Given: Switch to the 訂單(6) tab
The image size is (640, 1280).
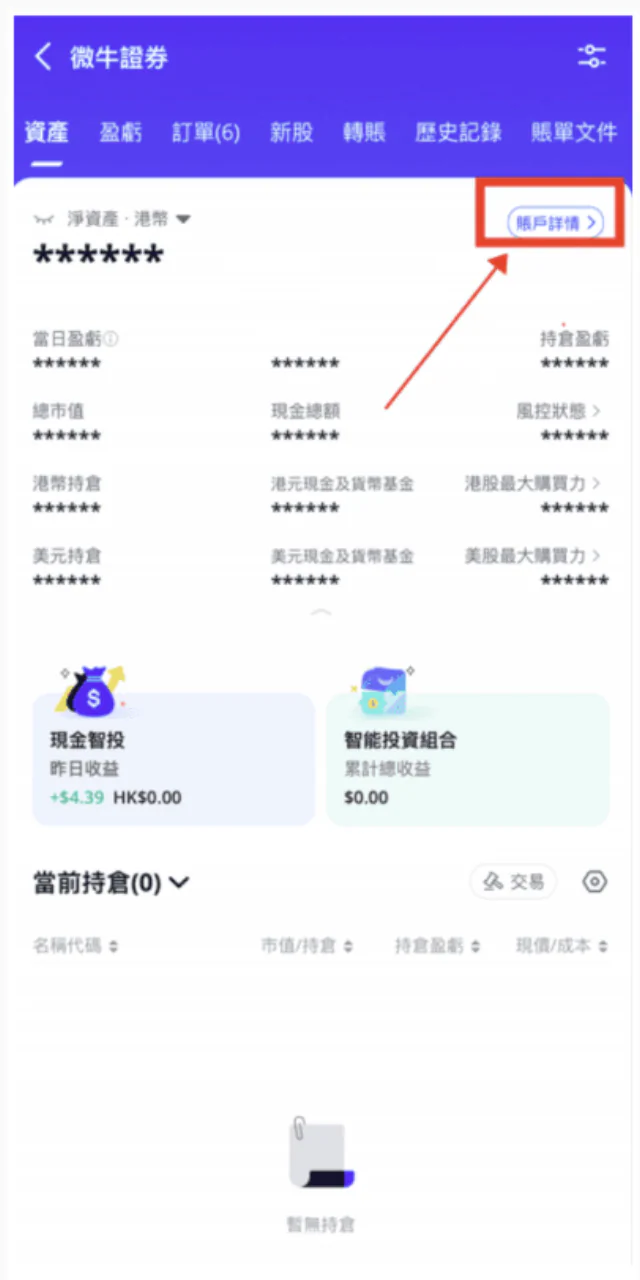Looking at the screenshot, I should 206,132.
